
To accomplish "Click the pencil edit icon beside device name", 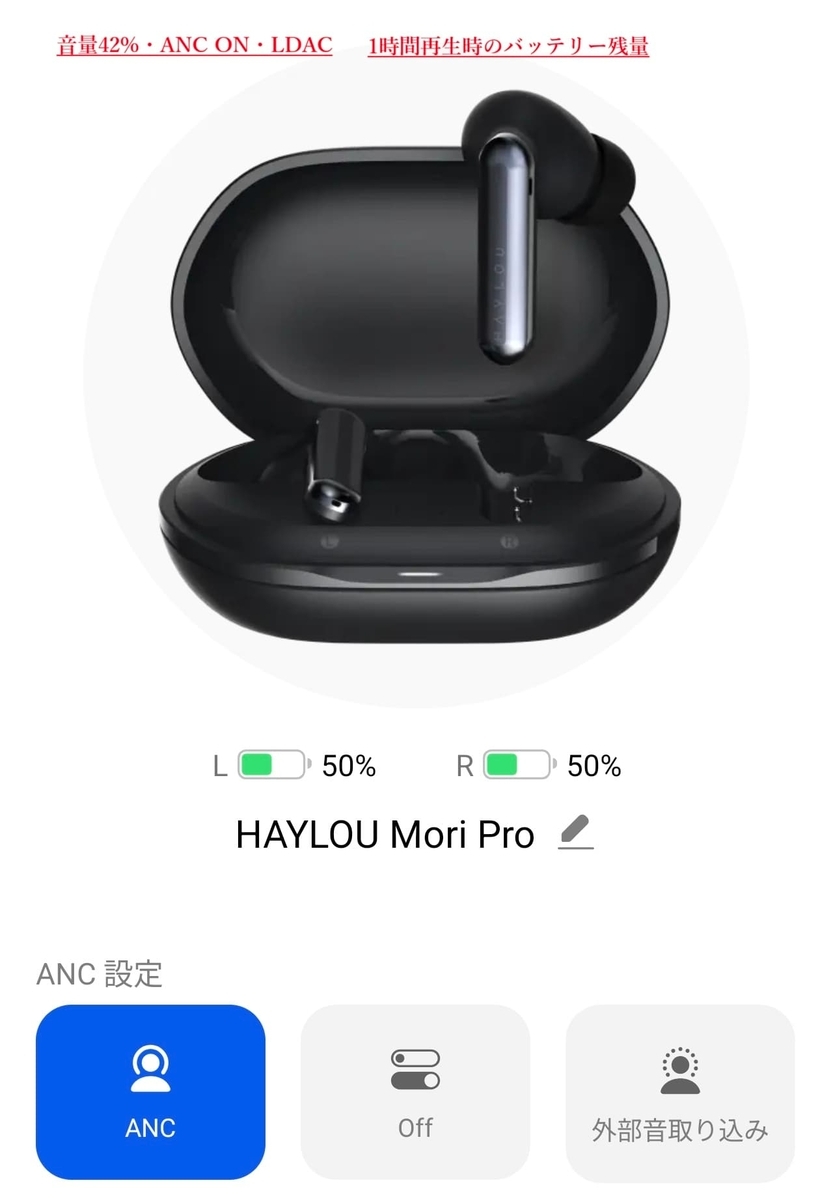I will (x=577, y=832).
